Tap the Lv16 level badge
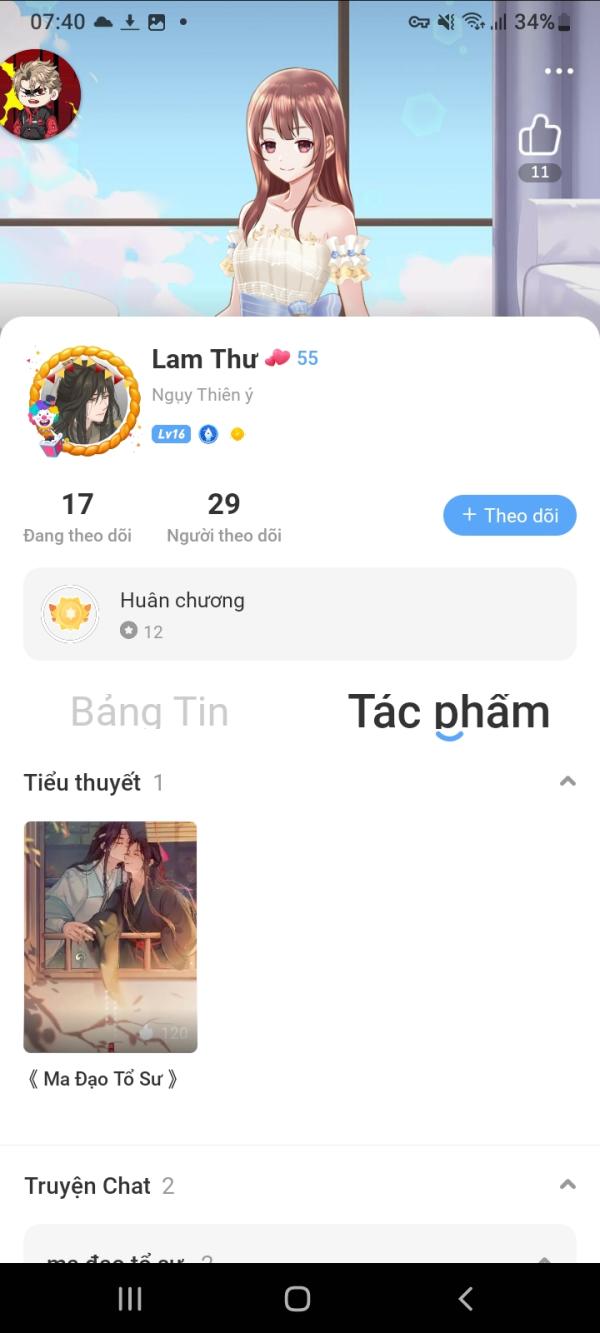The width and height of the screenshot is (600, 1333). pyautogui.click(x=171, y=434)
